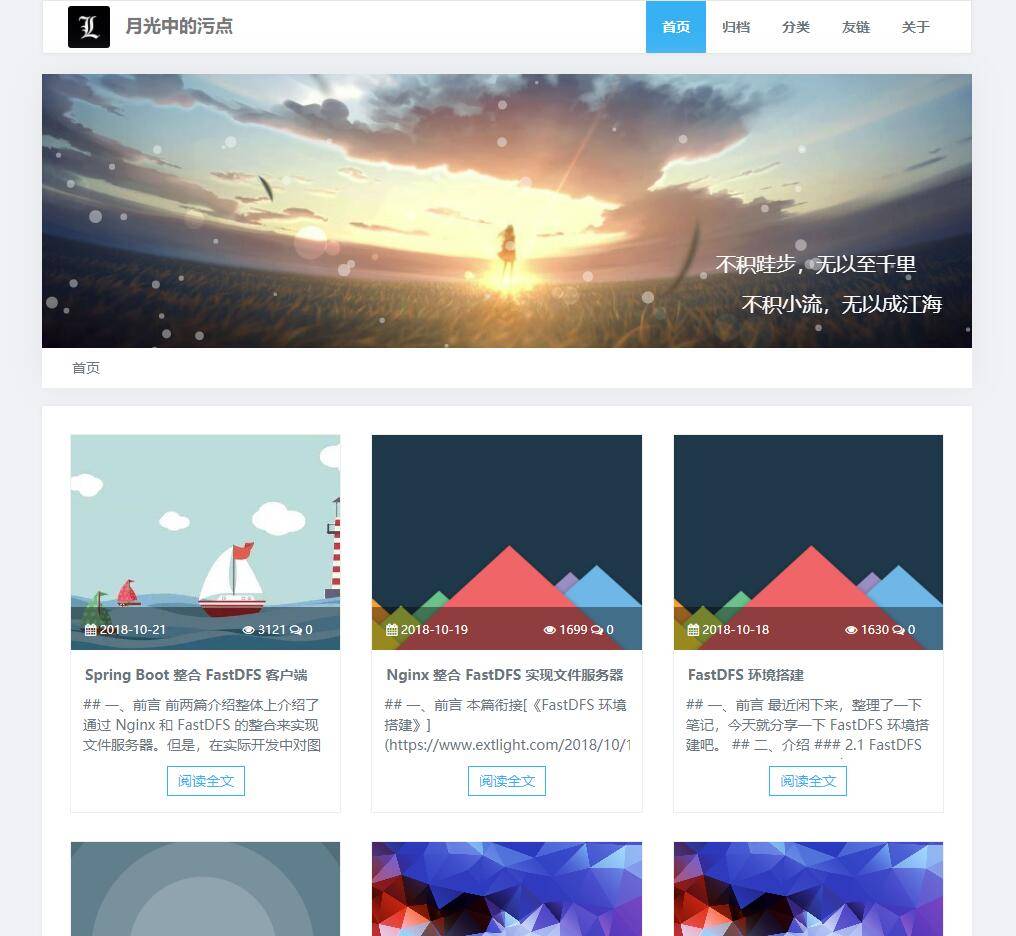The image size is (1016, 936).
Task: Tap the 首页 breadcrumb link
Action: click(x=86, y=368)
